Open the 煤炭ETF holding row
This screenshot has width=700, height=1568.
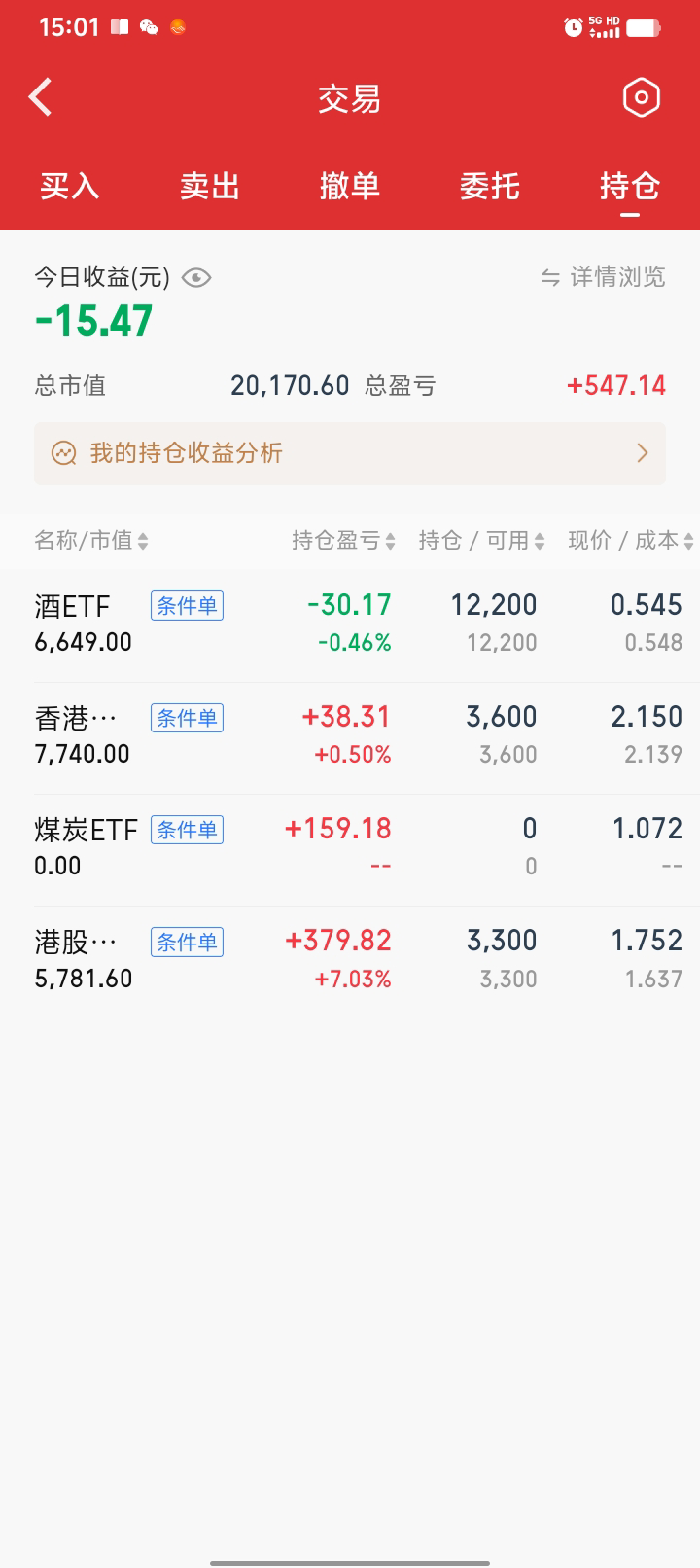click(x=350, y=848)
